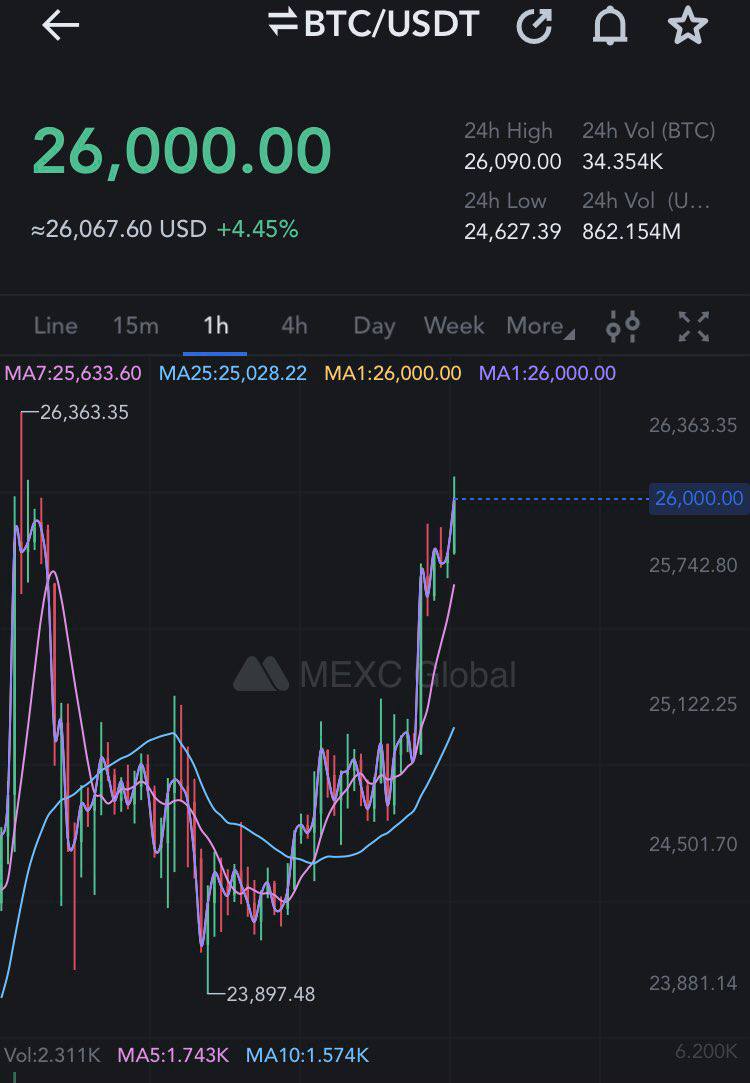Screen dimensions: 750x1083
Task: Add BTC/USDT to favorites star
Action: pyautogui.click(x=688, y=26)
